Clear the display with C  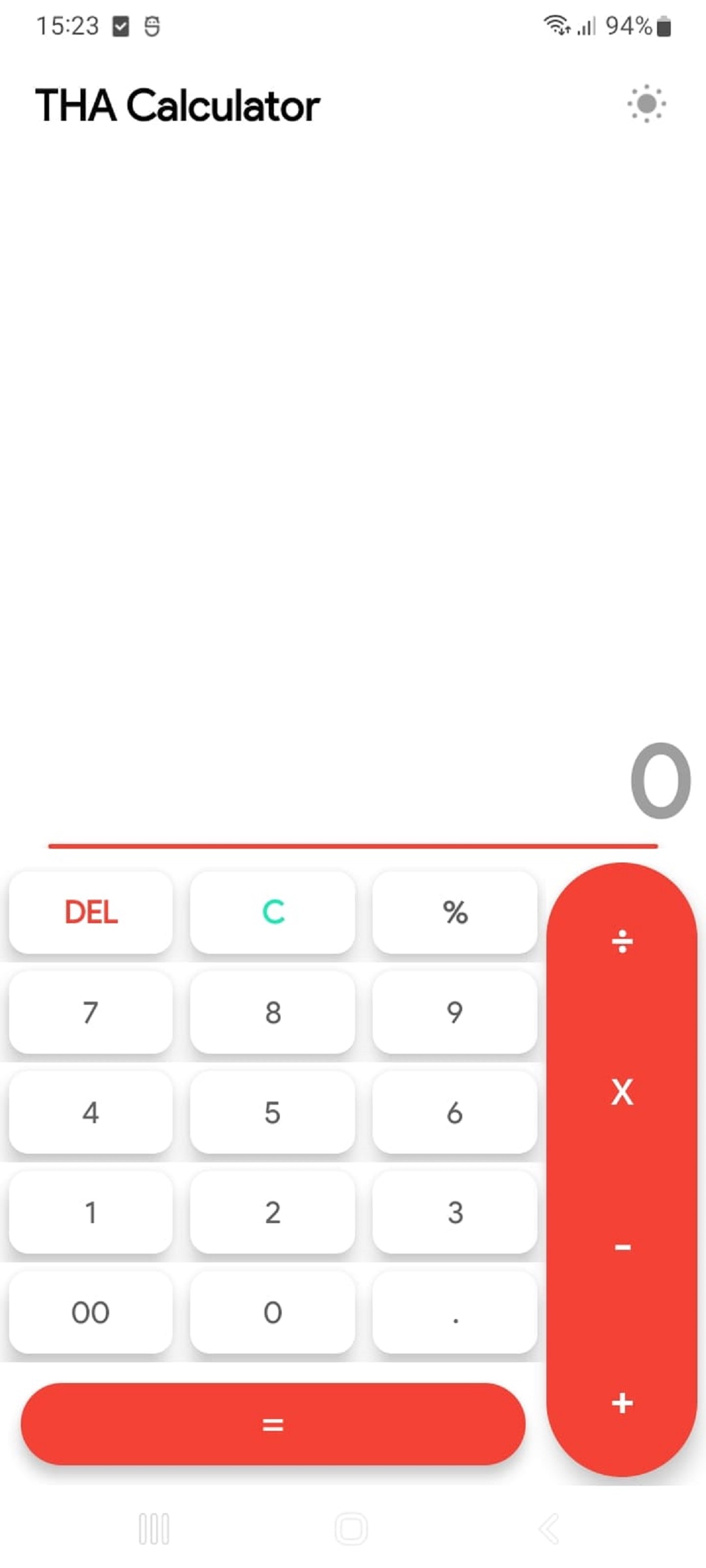pos(273,911)
